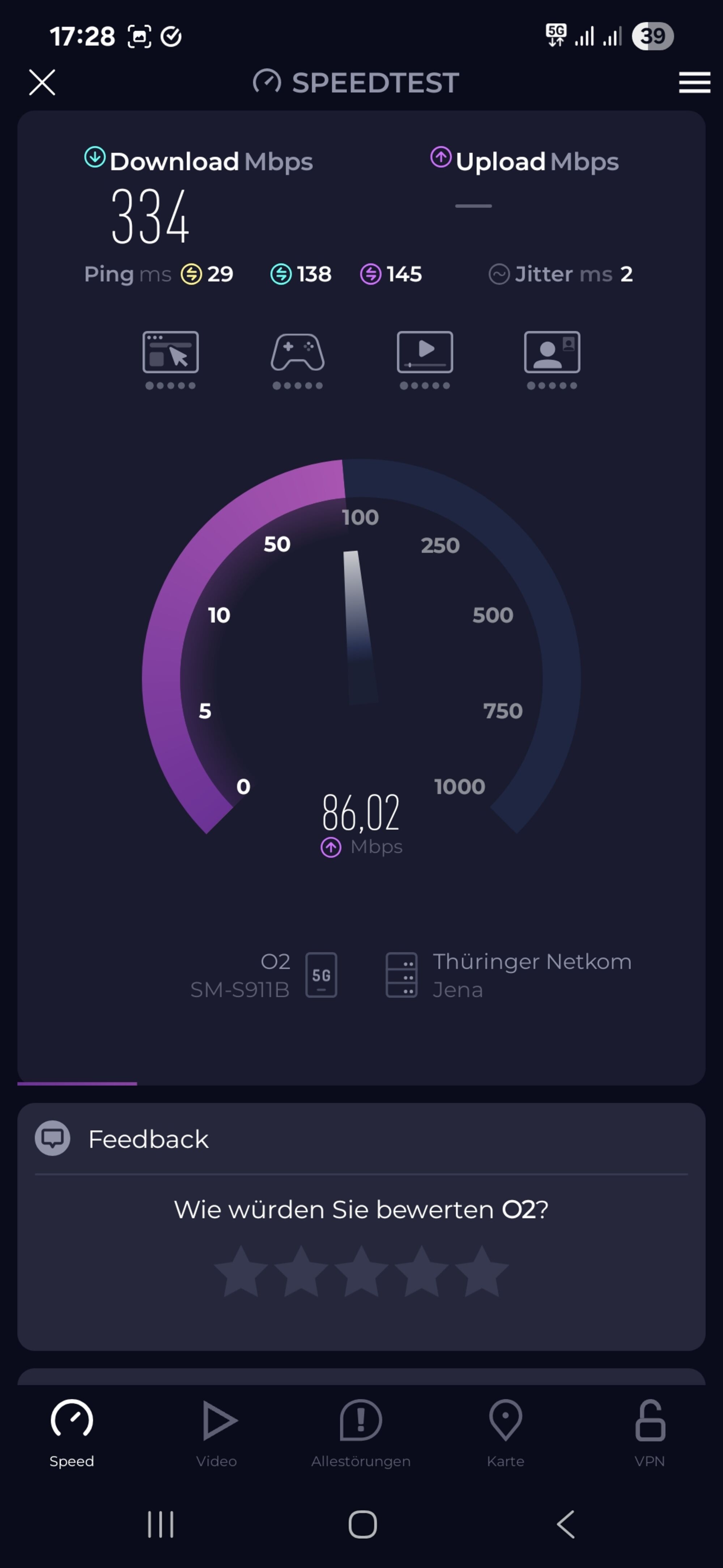The height and width of the screenshot is (1568, 723).
Task: Open the Allestörungen tab
Action: pyautogui.click(x=361, y=1433)
